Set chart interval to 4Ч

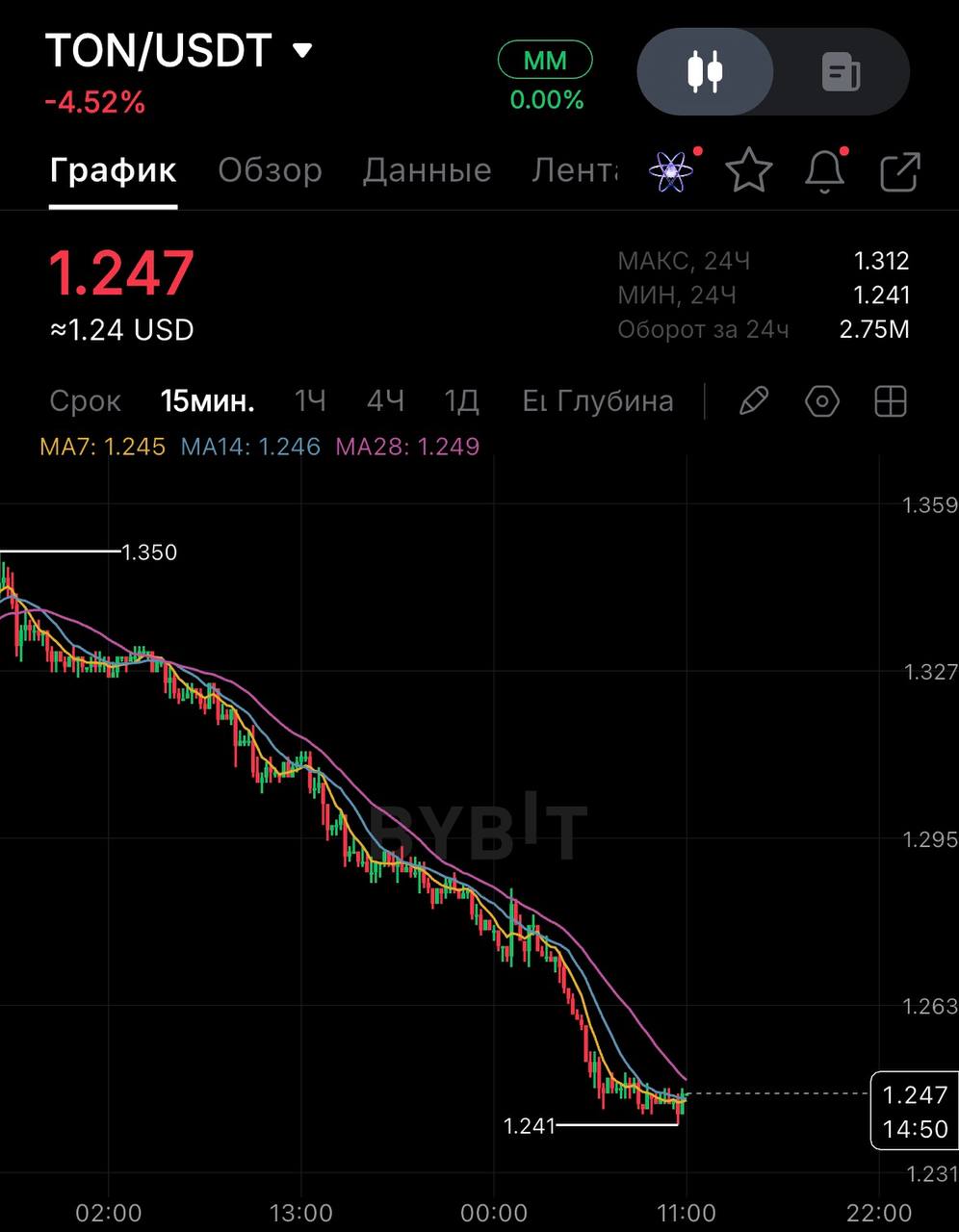coord(385,400)
